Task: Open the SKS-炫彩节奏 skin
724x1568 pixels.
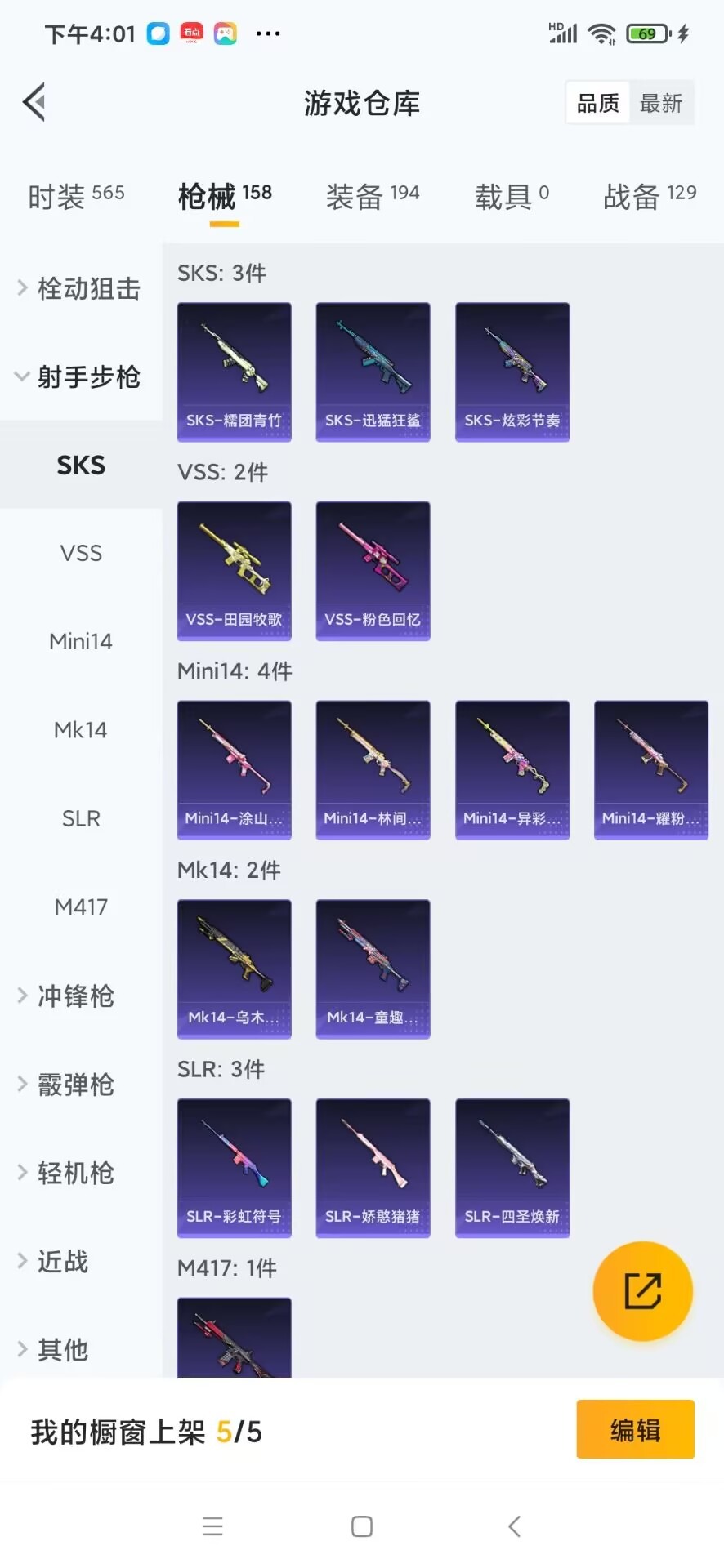Action: click(x=512, y=372)
